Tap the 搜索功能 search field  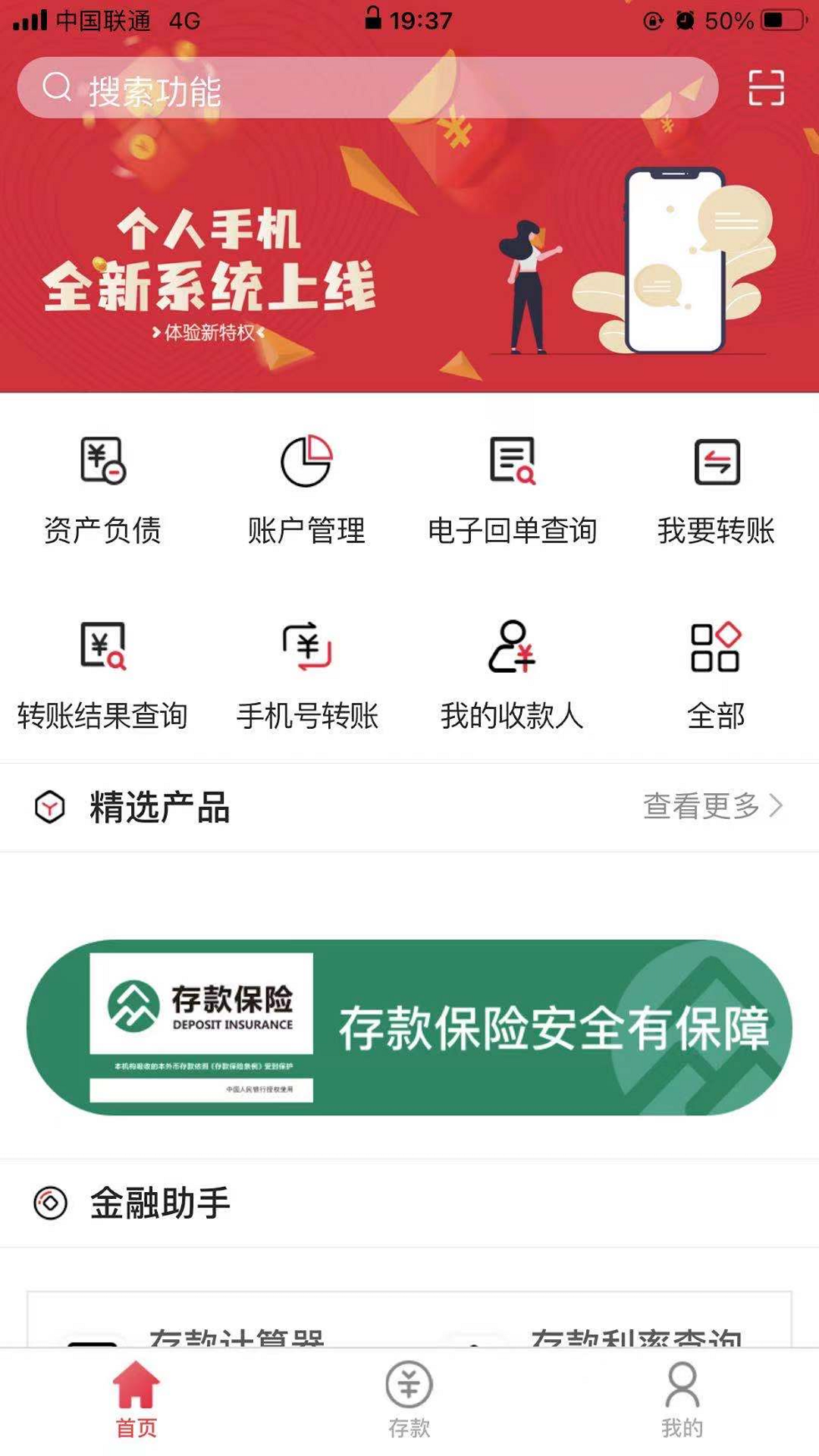367,89
